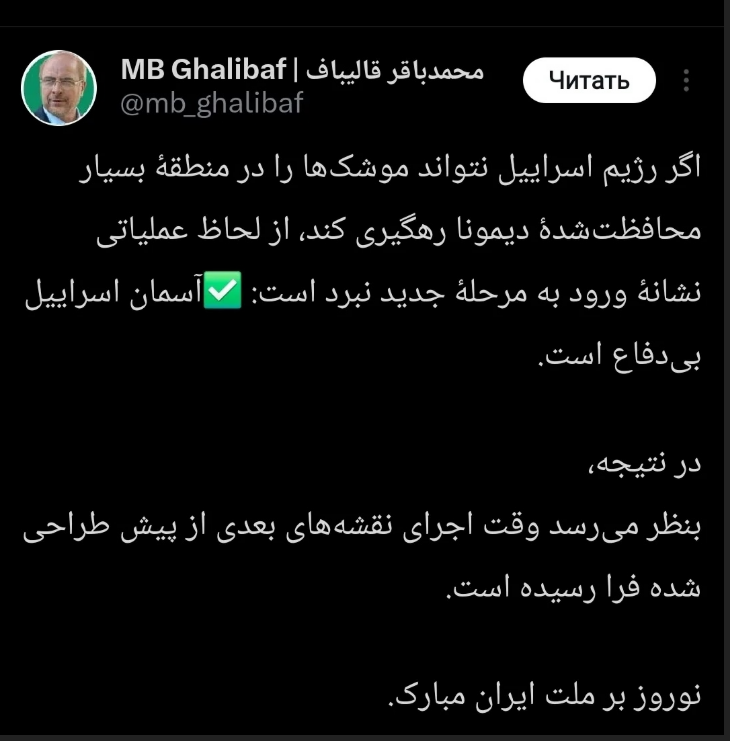This screenshot has width=730, height=741.
Task: Open the @mb_ghalibaf profile handle
Action: [x=211, y=103]
